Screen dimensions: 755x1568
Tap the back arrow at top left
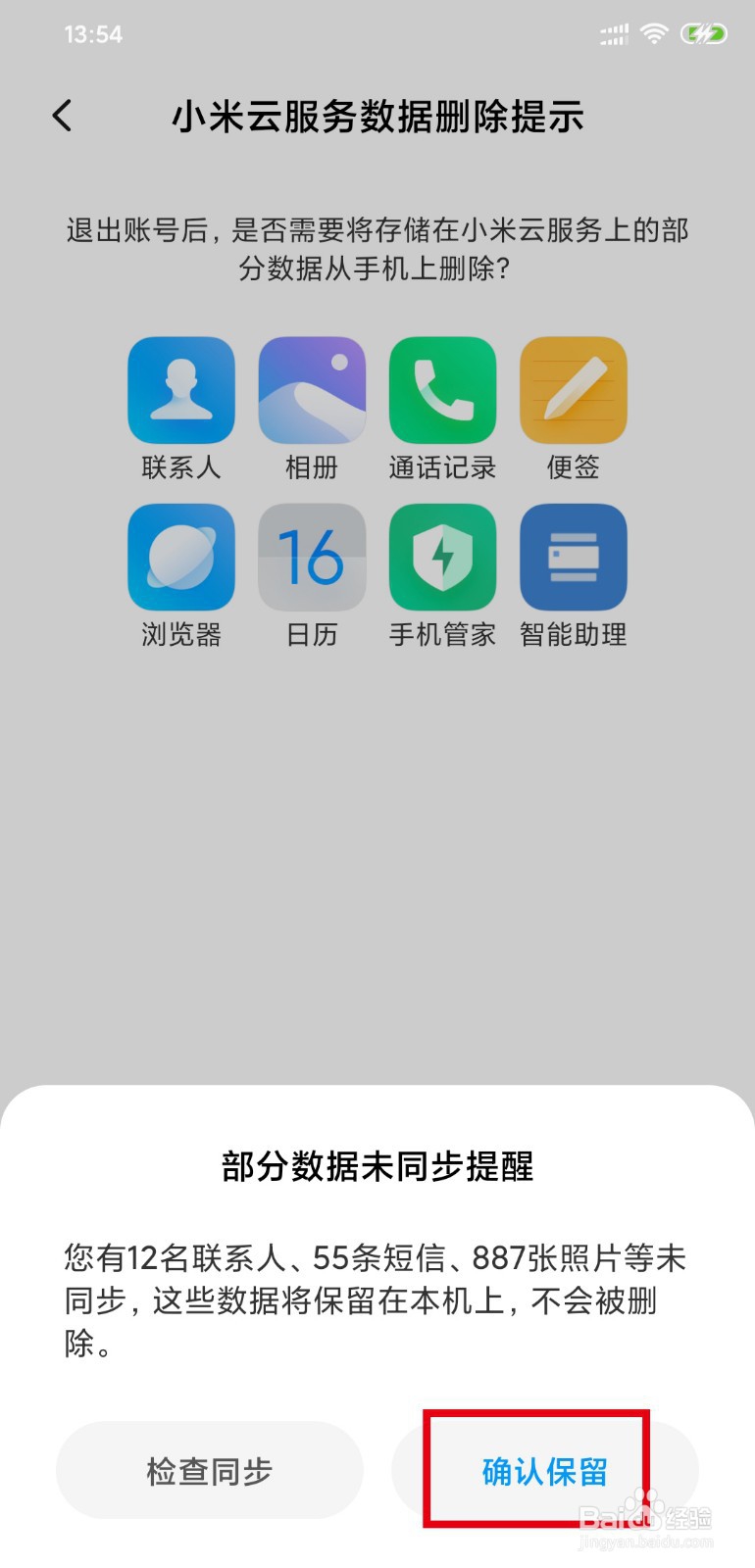point(62,115)
